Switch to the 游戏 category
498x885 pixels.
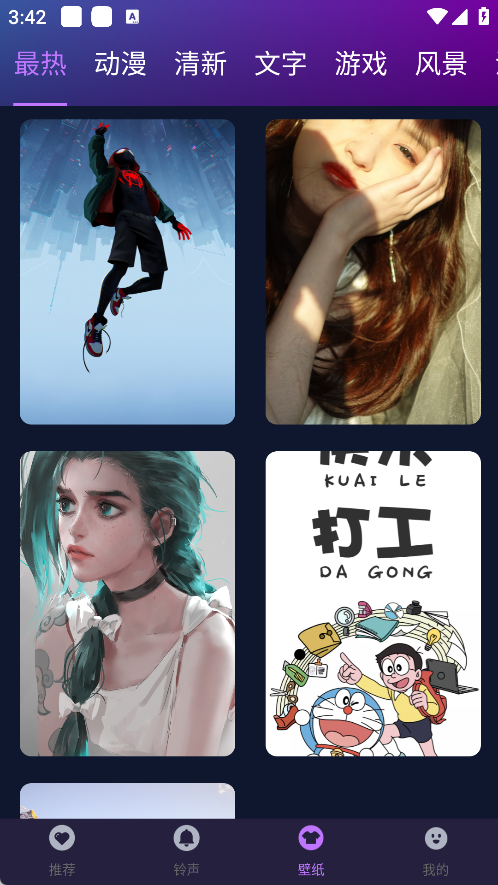pos(361,64)
